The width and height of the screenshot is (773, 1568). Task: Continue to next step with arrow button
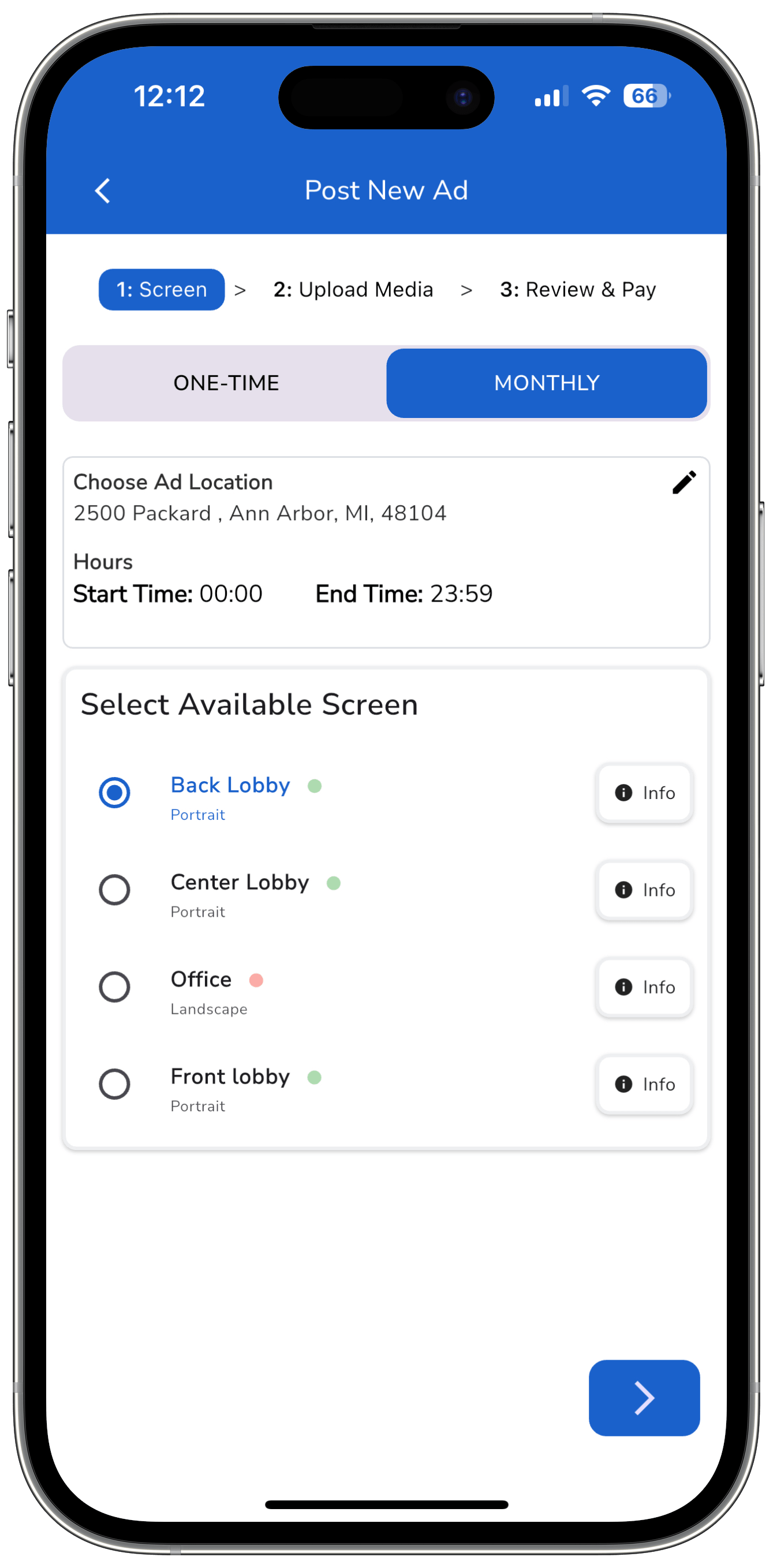coord(643,1398)
